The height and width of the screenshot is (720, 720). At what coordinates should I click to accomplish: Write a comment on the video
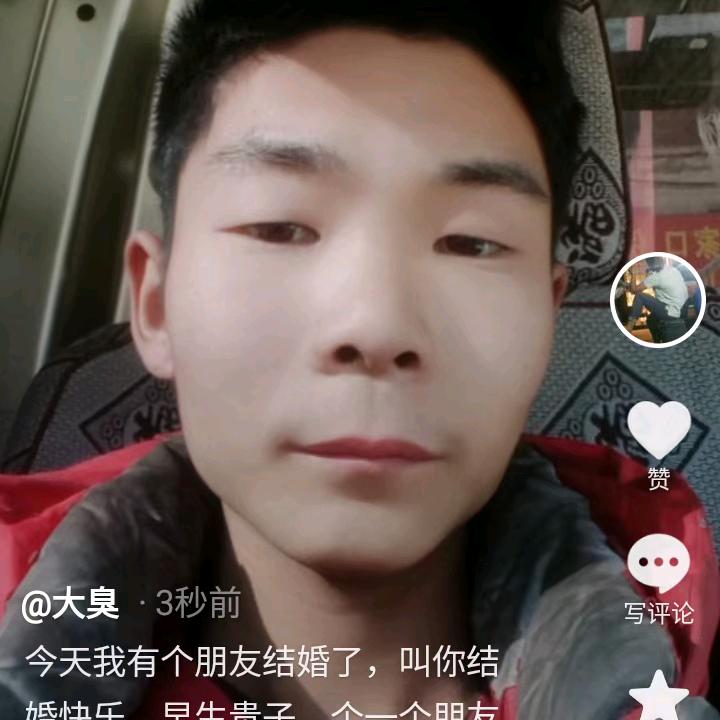point(658,565)
